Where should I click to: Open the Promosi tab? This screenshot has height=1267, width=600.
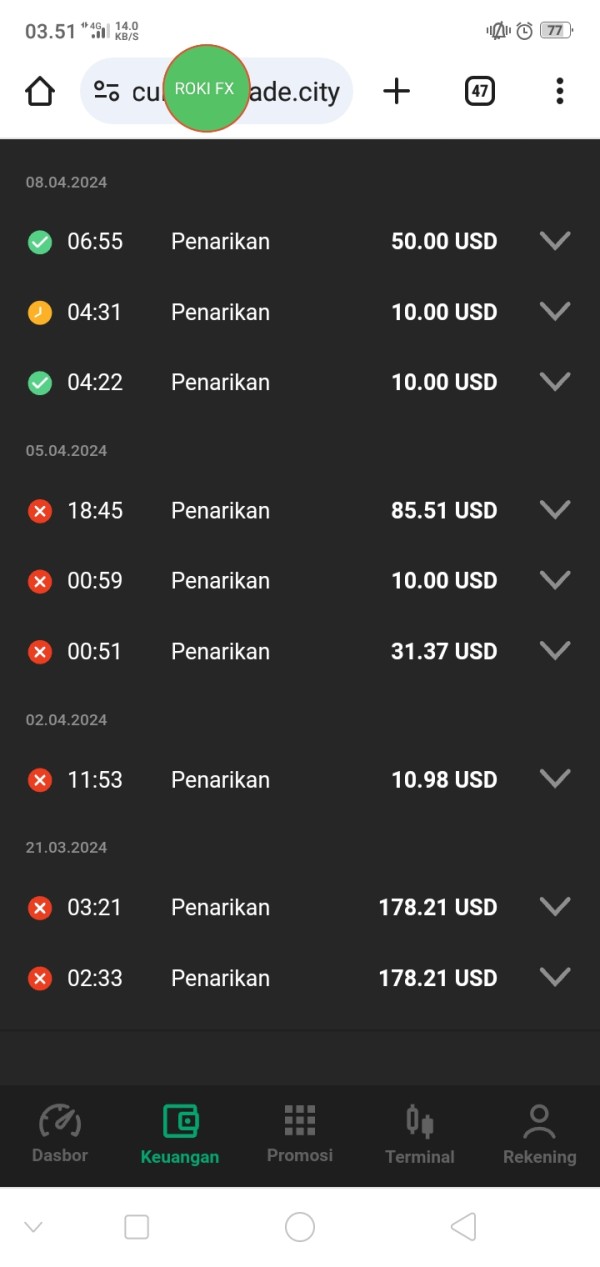[300, 1135]
